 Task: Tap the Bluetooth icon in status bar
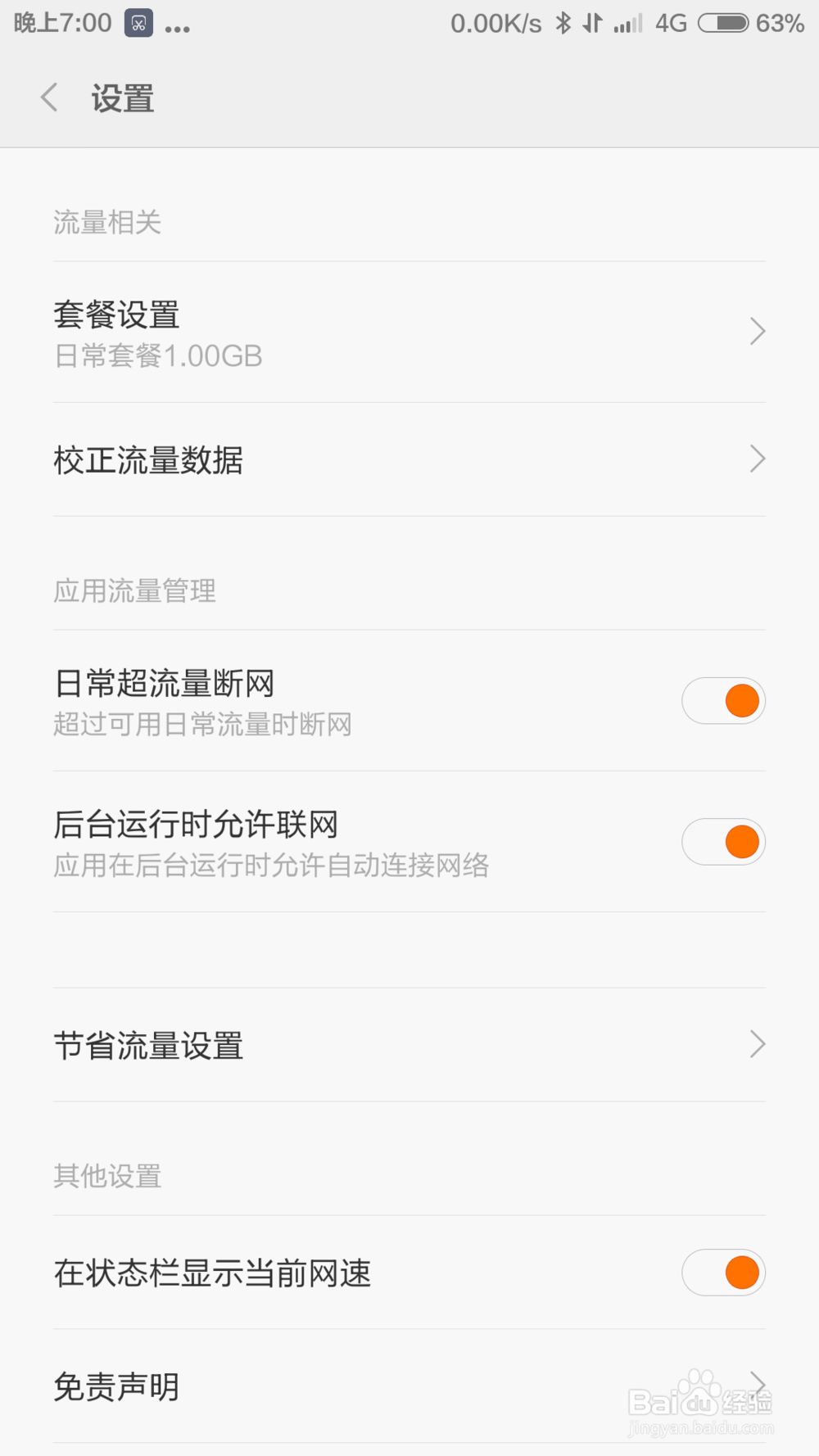click(x=561, y=23)
